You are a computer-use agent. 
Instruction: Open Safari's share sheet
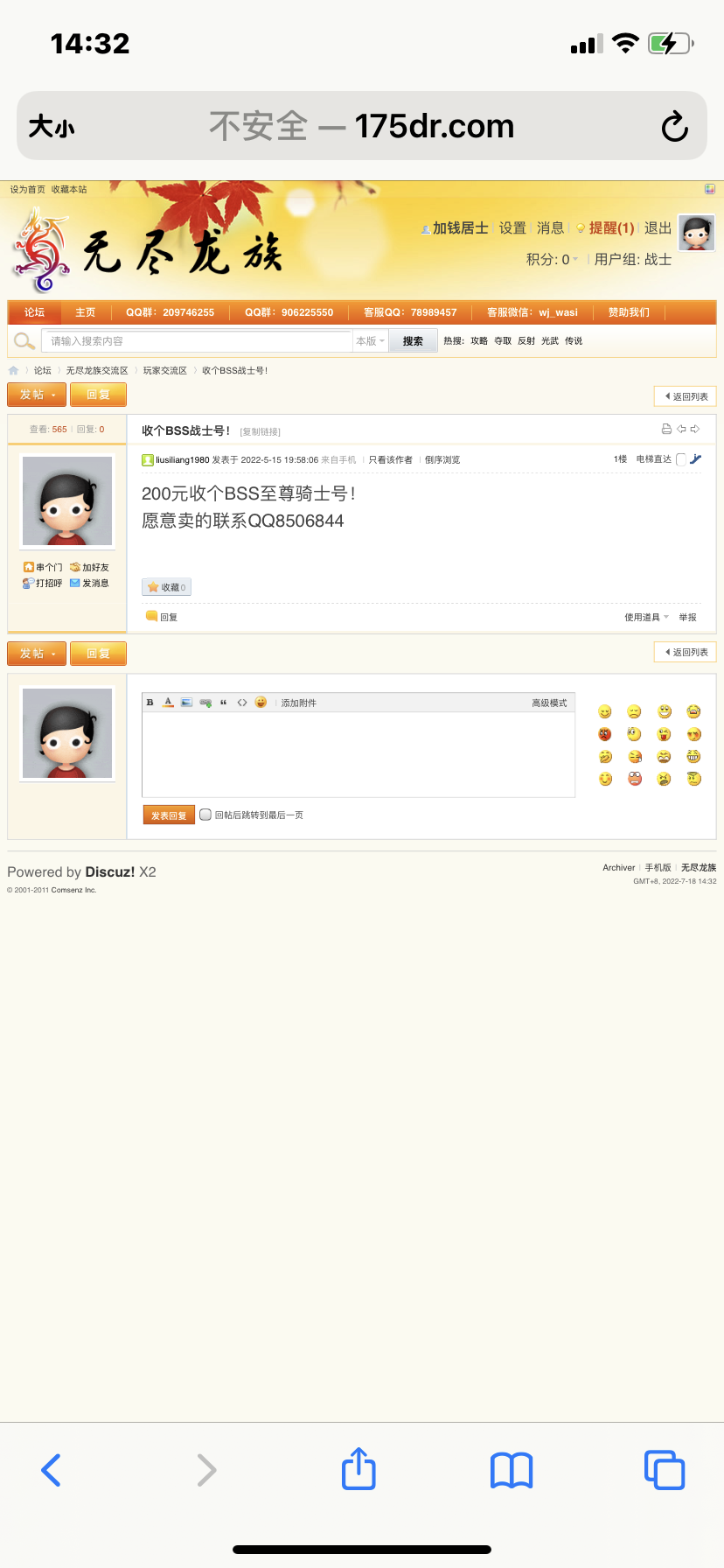click(359, 1469)
